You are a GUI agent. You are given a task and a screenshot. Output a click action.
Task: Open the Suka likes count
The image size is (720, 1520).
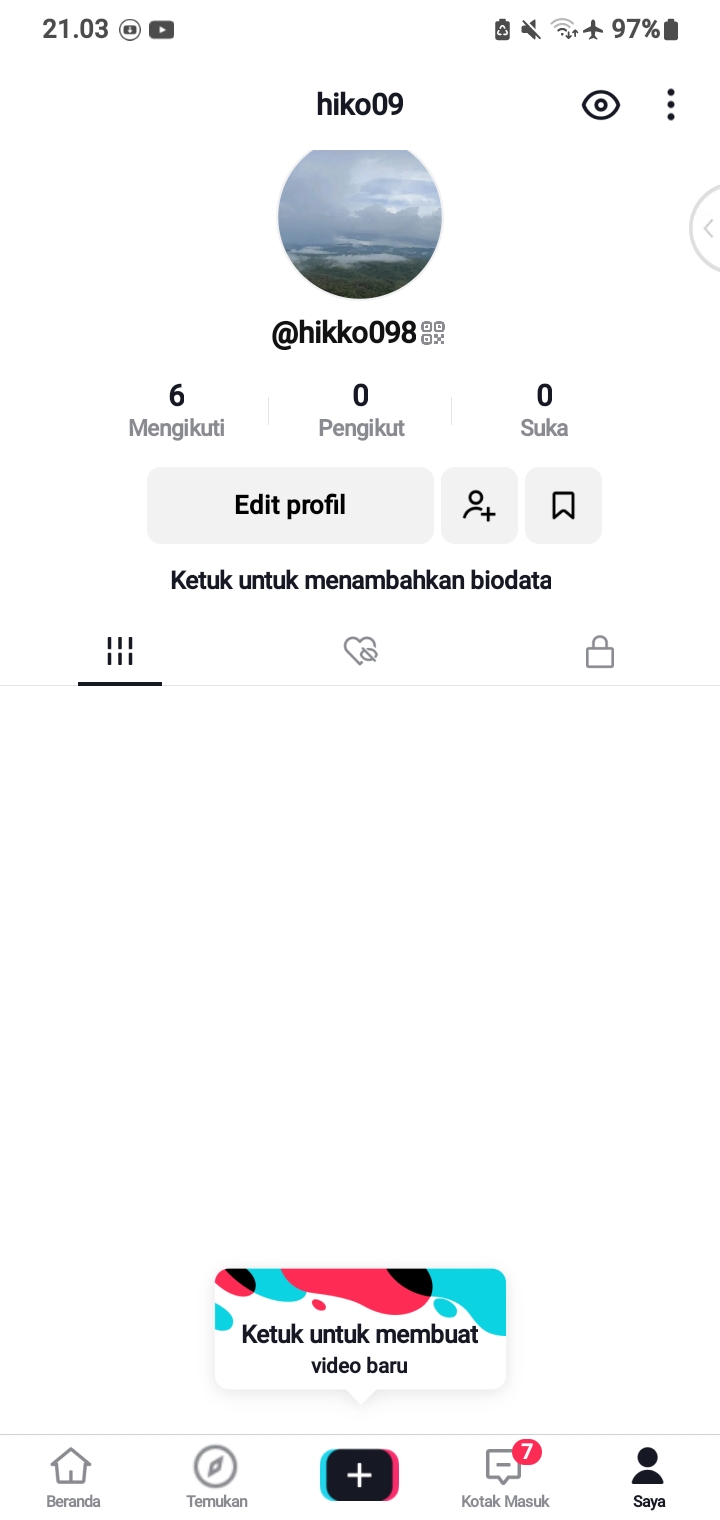(x=544, y=411)
